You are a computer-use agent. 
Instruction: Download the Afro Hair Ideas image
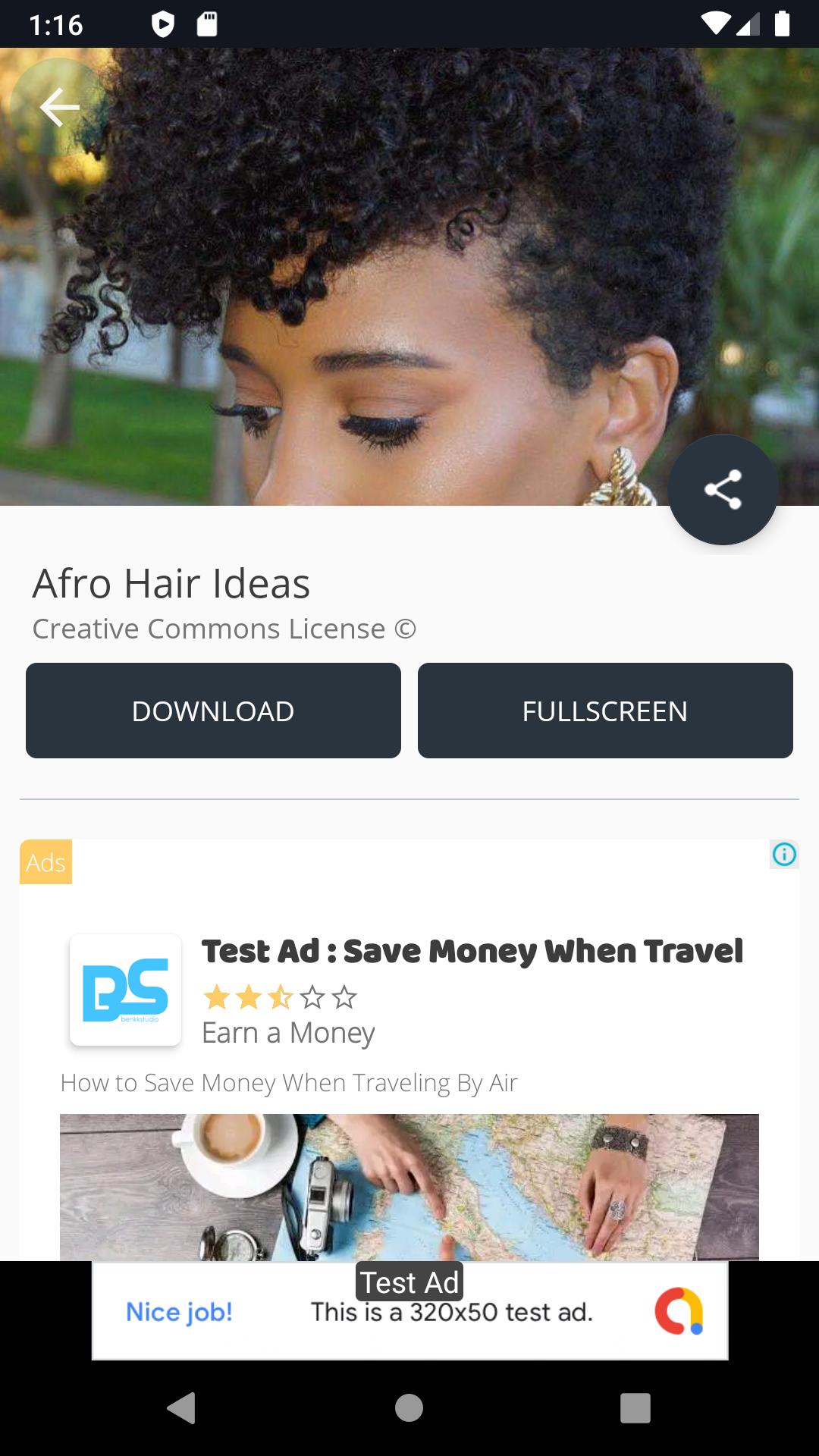(x=213, y=711)
